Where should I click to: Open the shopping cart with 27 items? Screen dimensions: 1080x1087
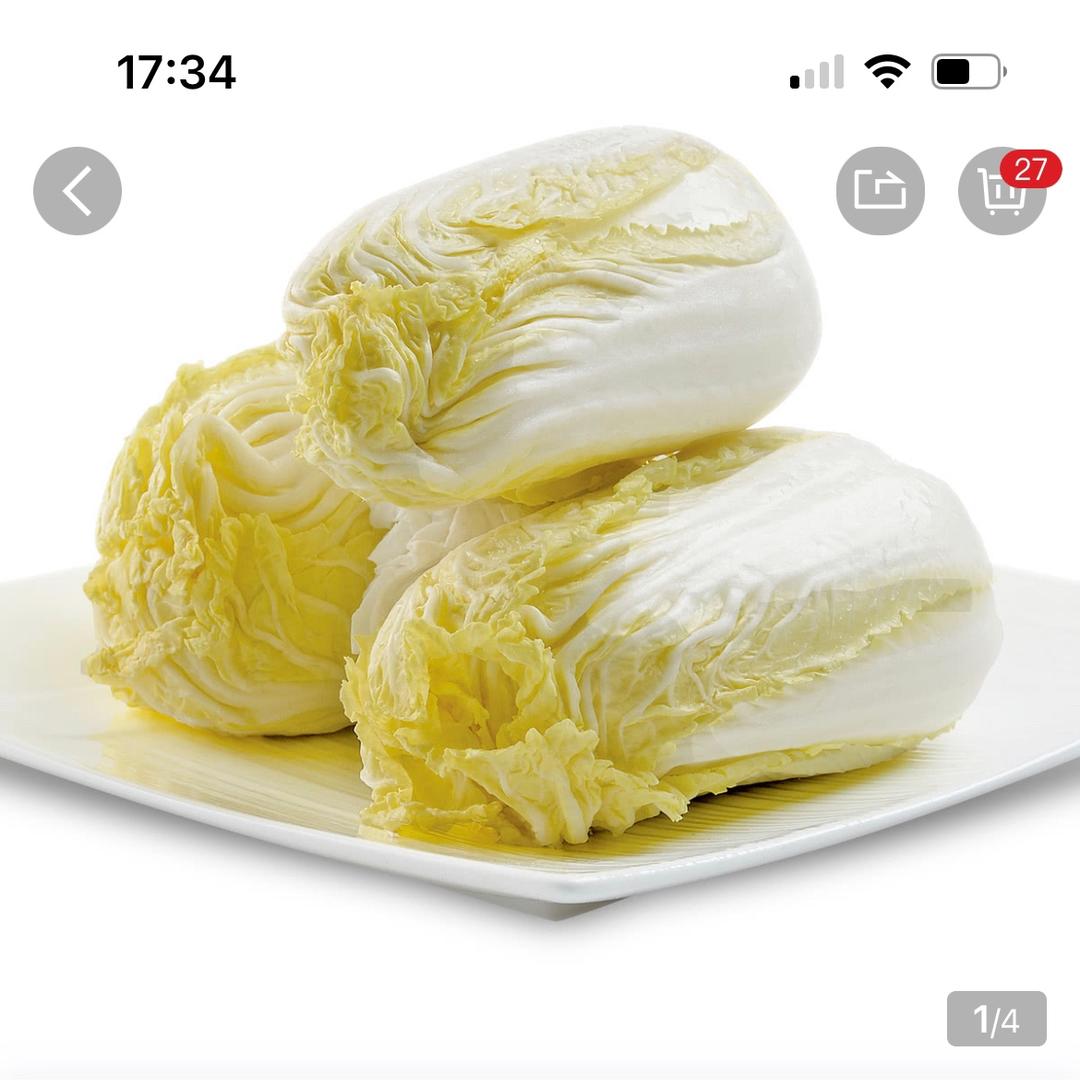(x=1001, y=191)
